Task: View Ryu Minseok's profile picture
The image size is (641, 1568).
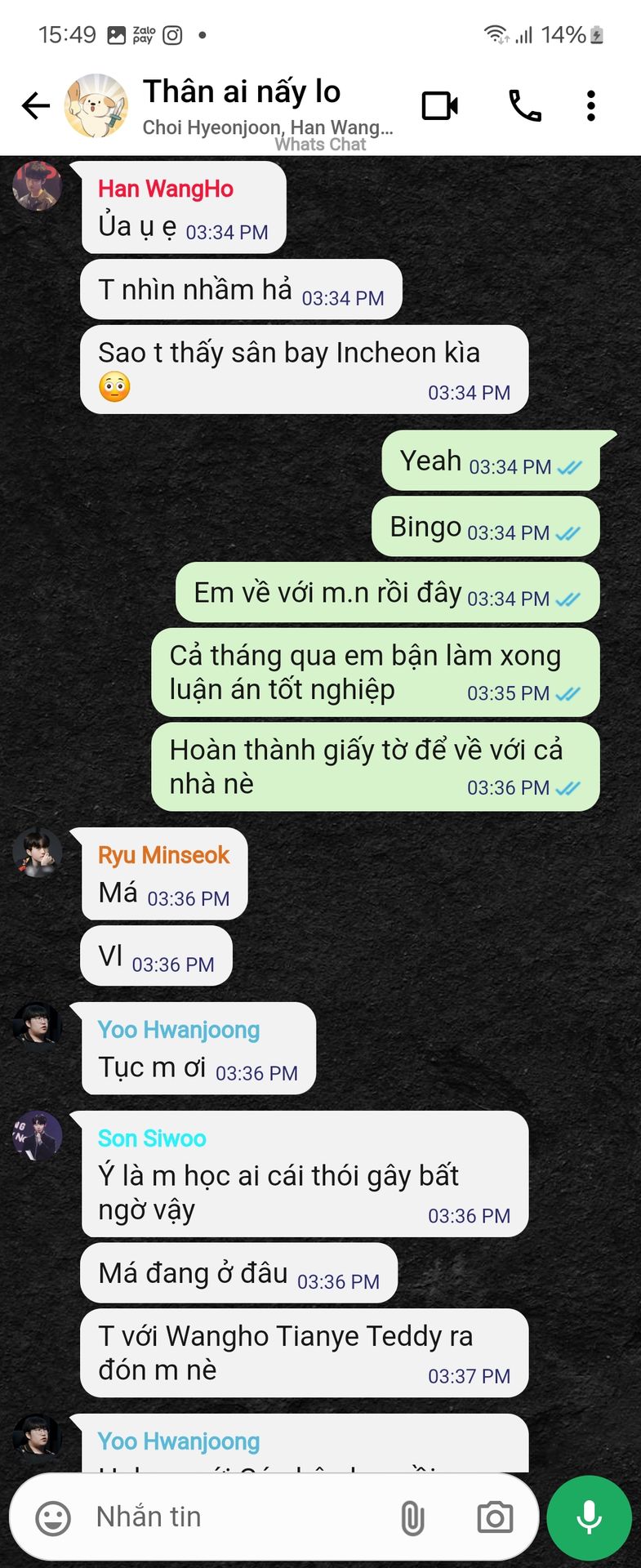Action: pyautogui.click(x=38, y=853)
